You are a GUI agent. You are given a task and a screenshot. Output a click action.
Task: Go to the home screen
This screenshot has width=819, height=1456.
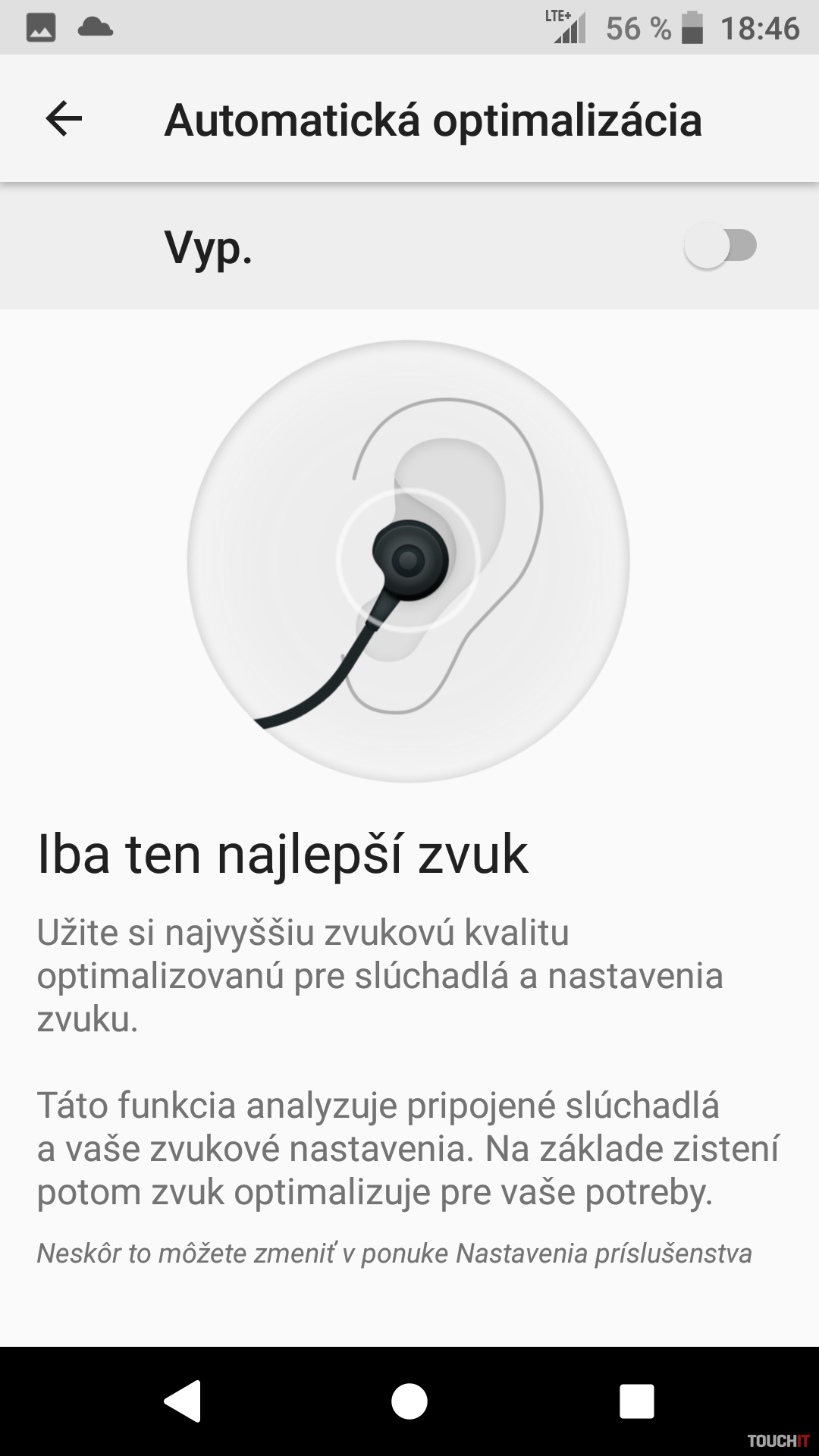tap(409, 1401)
